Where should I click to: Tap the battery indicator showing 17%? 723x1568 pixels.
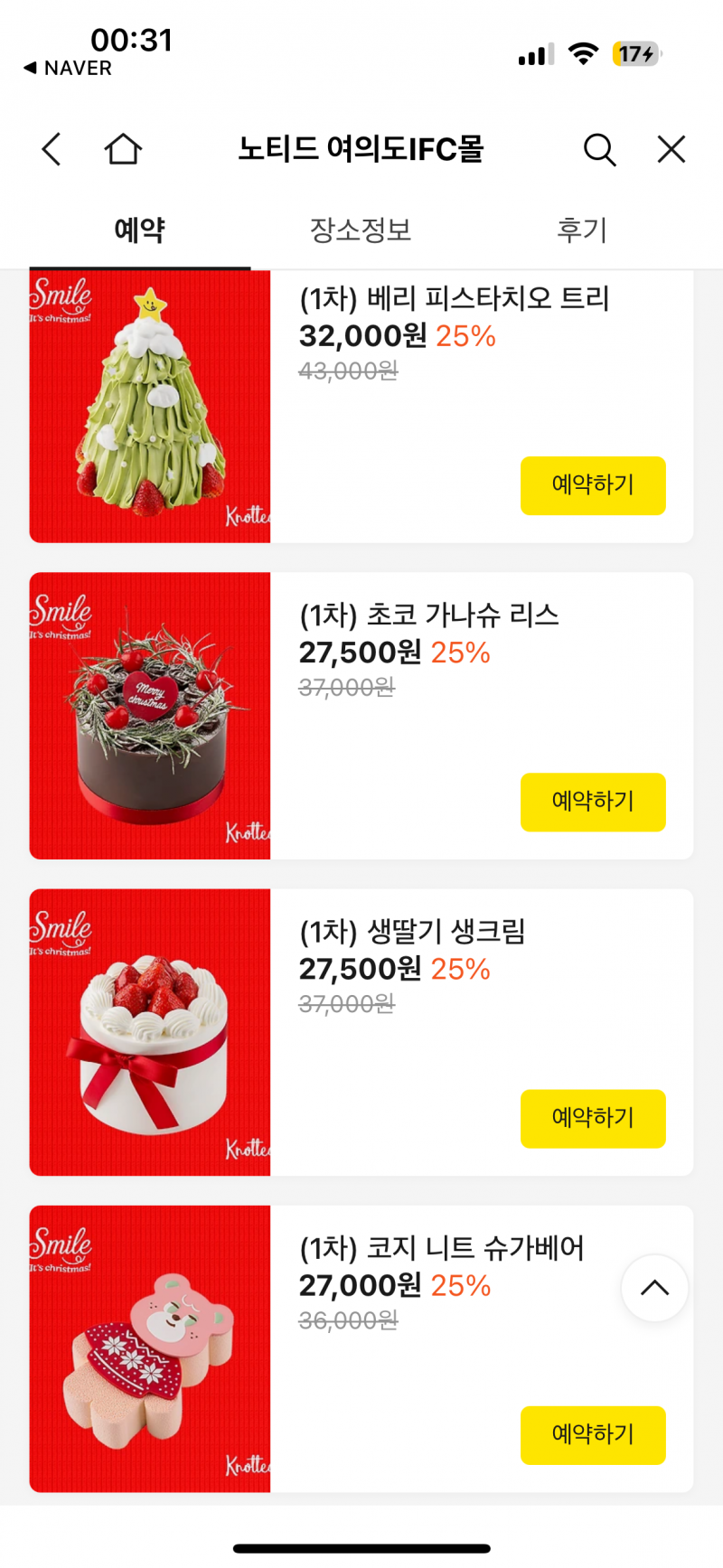[634, 55]
